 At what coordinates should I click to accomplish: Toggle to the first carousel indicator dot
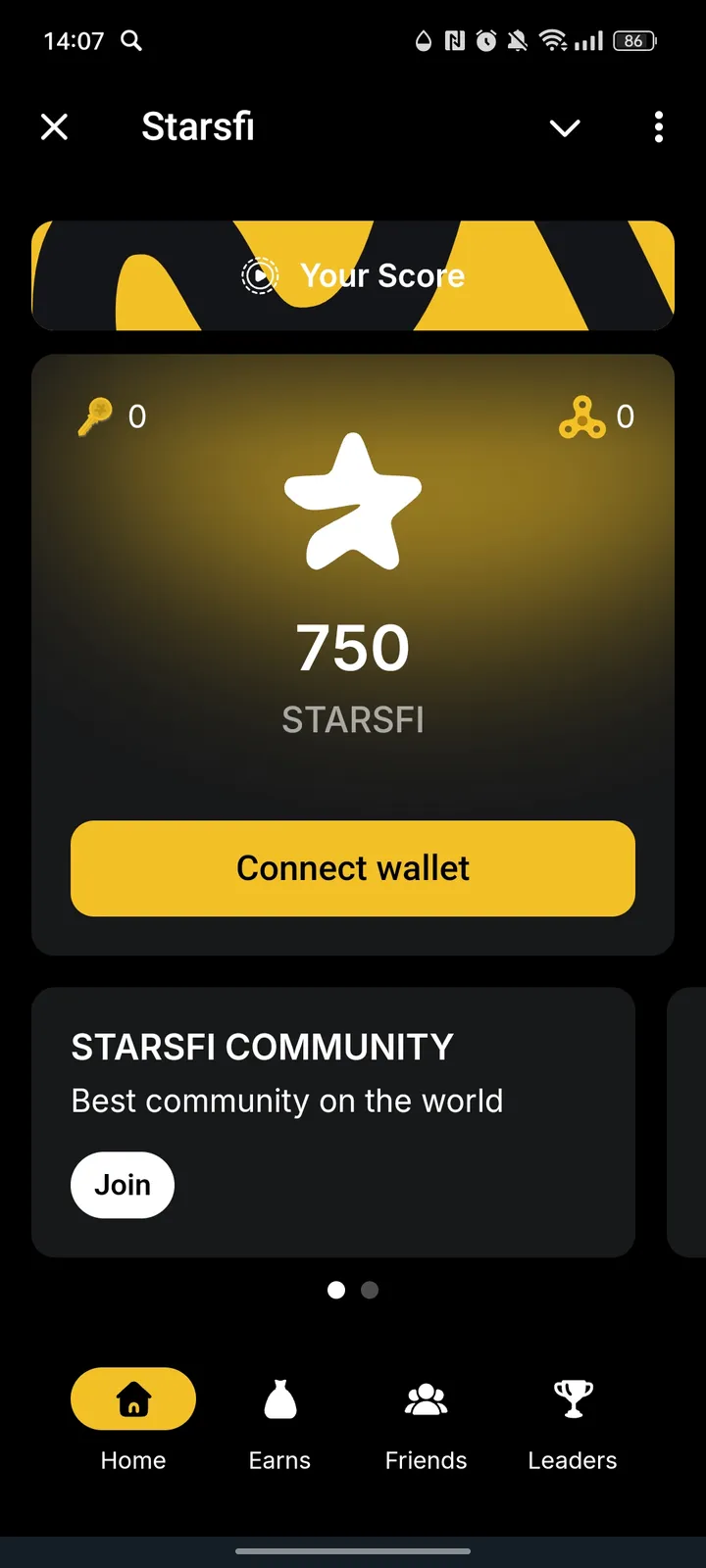pyautogui.click(x=336, y=1290)
